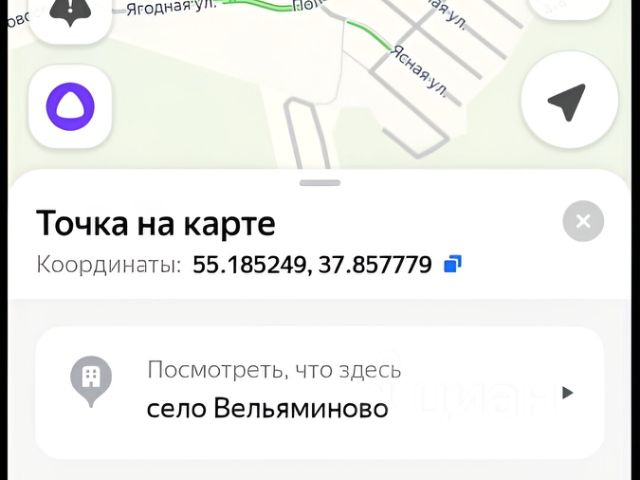Copy the coordinates to clipboard
The width and height of the screenshot is (640, 480).
pyautogui.click(x=453, y=265)
